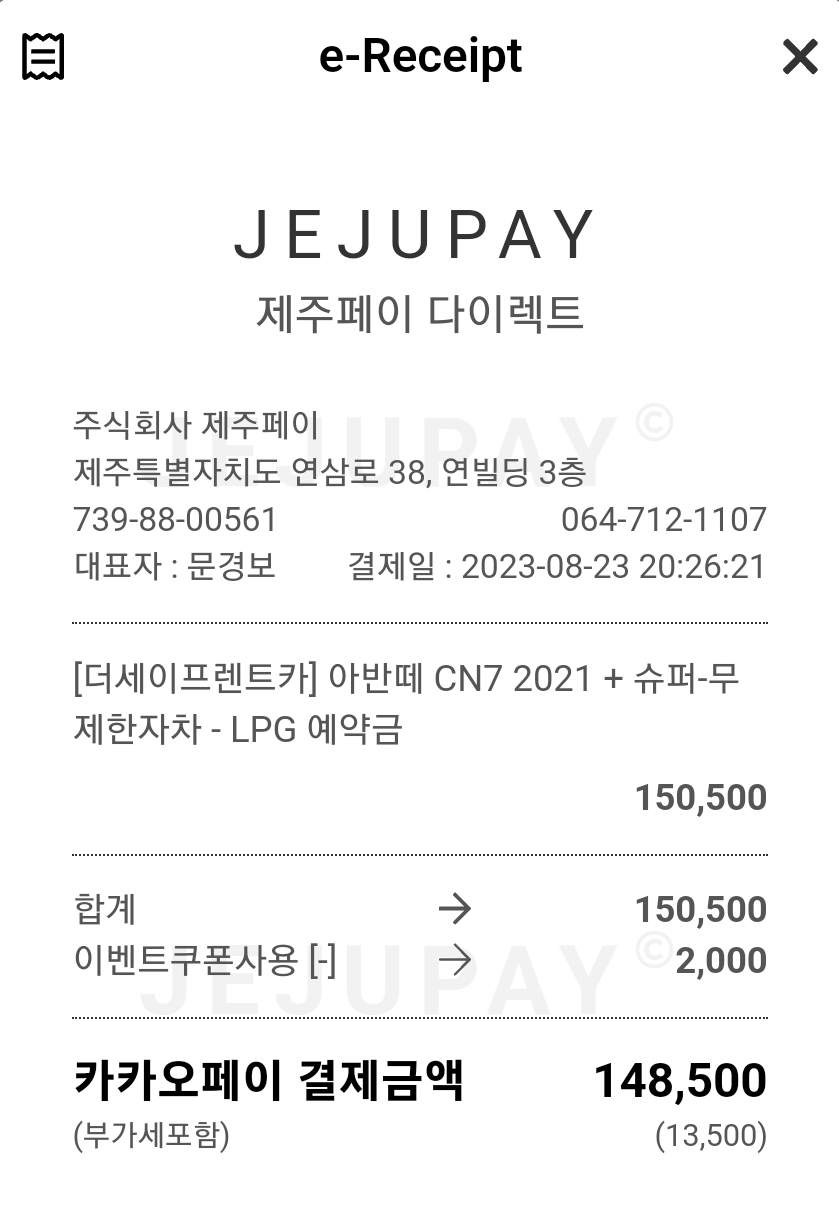Screen dimensions: 839x1231
Task: Select the rental item description 아반떼 CN7 2021
Action: pos(400,678)
